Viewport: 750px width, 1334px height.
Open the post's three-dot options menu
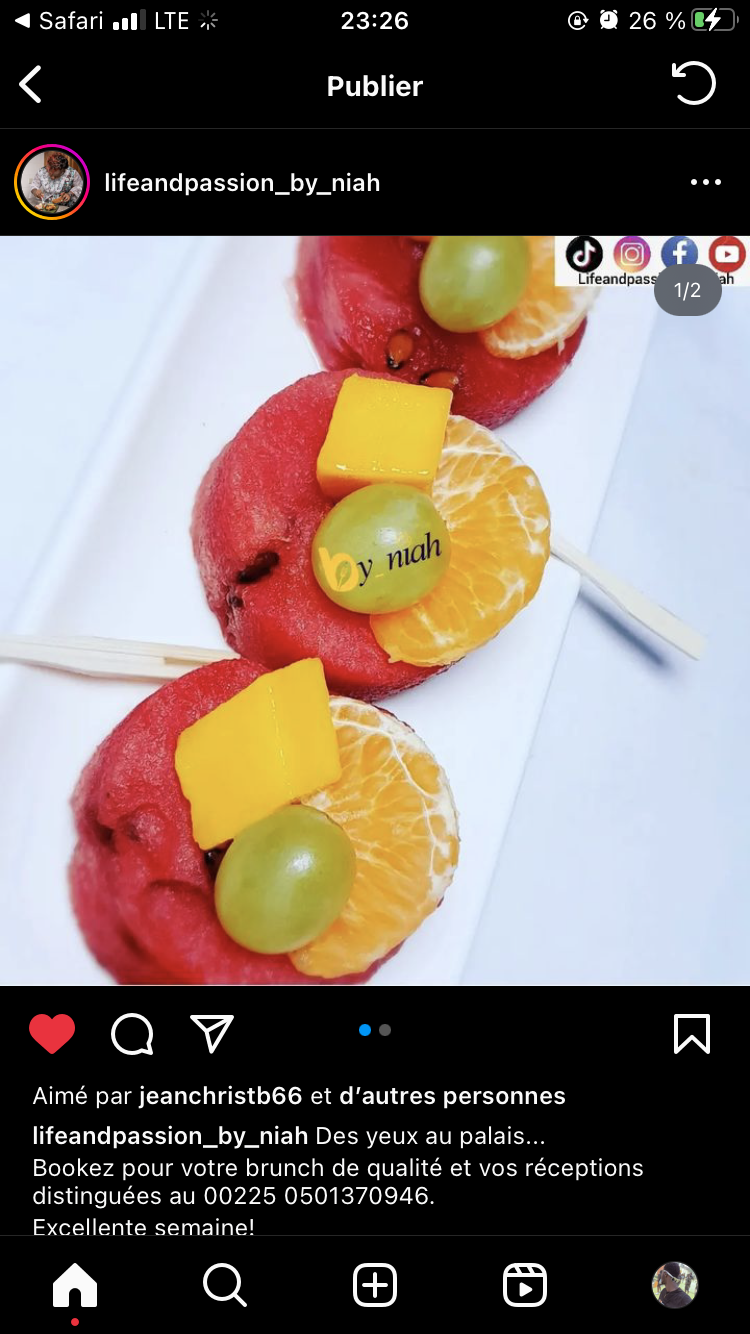[705, 183]
